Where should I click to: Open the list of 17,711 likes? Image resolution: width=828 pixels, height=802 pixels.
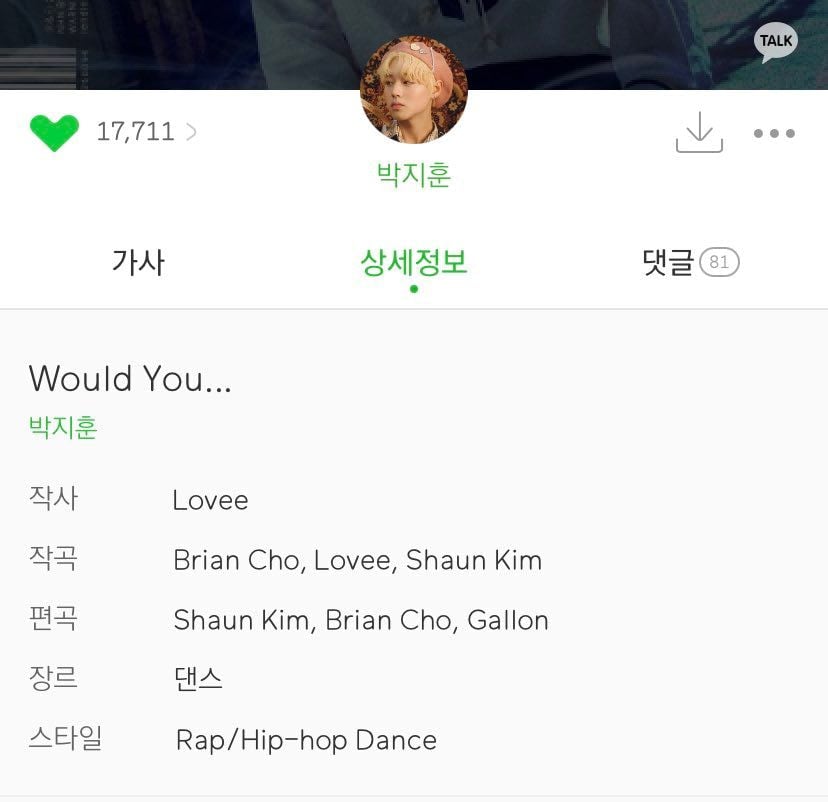point(145,132)
